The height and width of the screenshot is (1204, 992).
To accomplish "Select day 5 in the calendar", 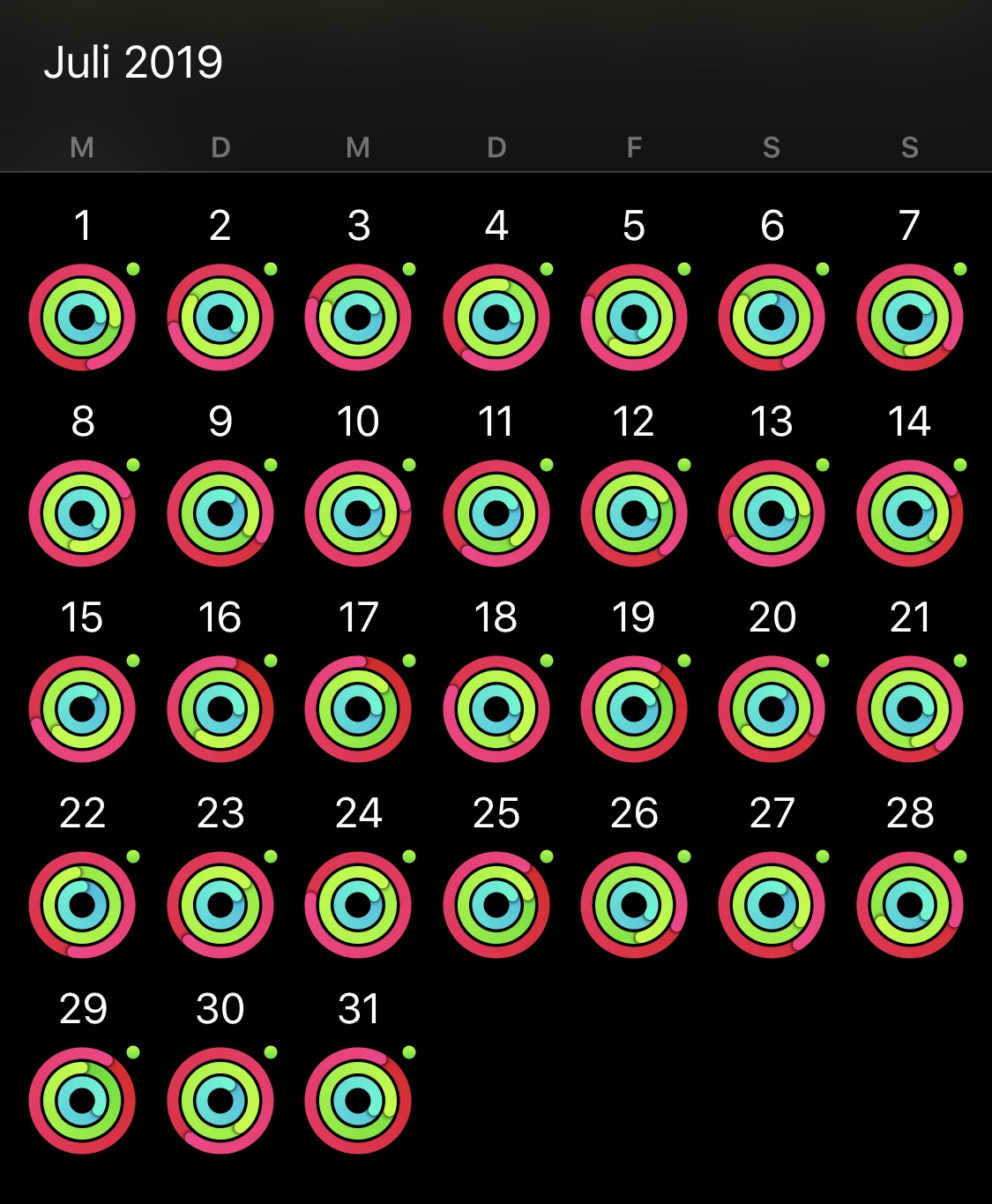I will 634,318.
